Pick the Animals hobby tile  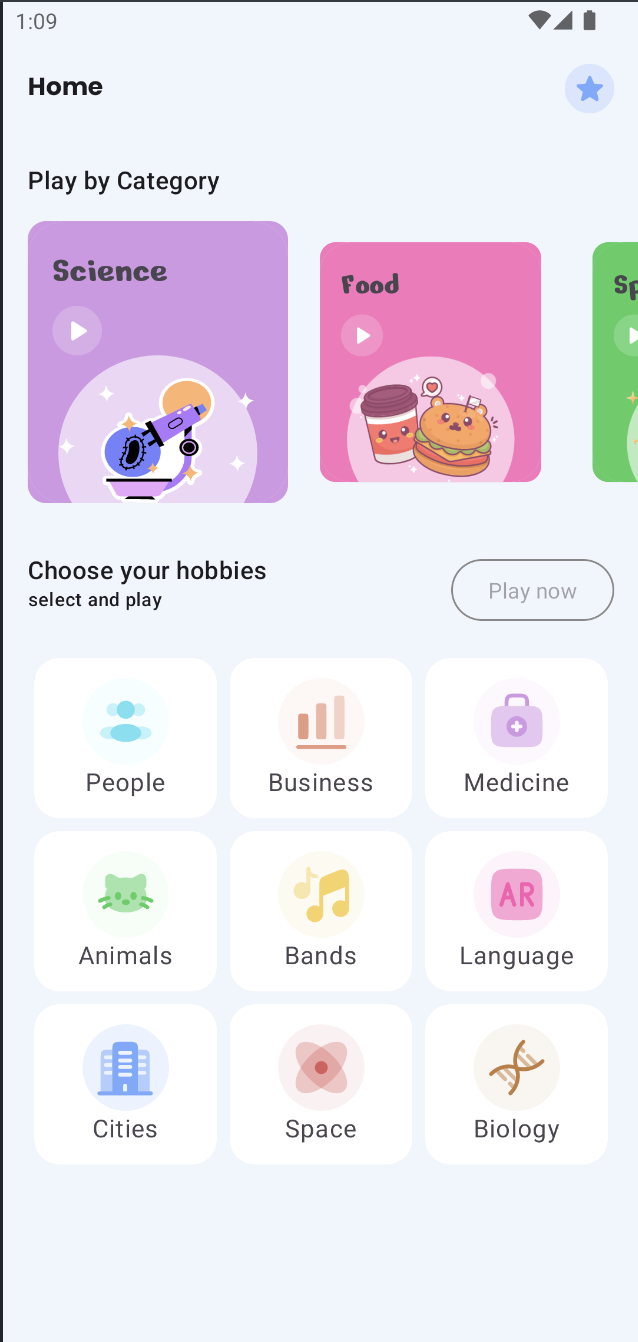(125, 911)
